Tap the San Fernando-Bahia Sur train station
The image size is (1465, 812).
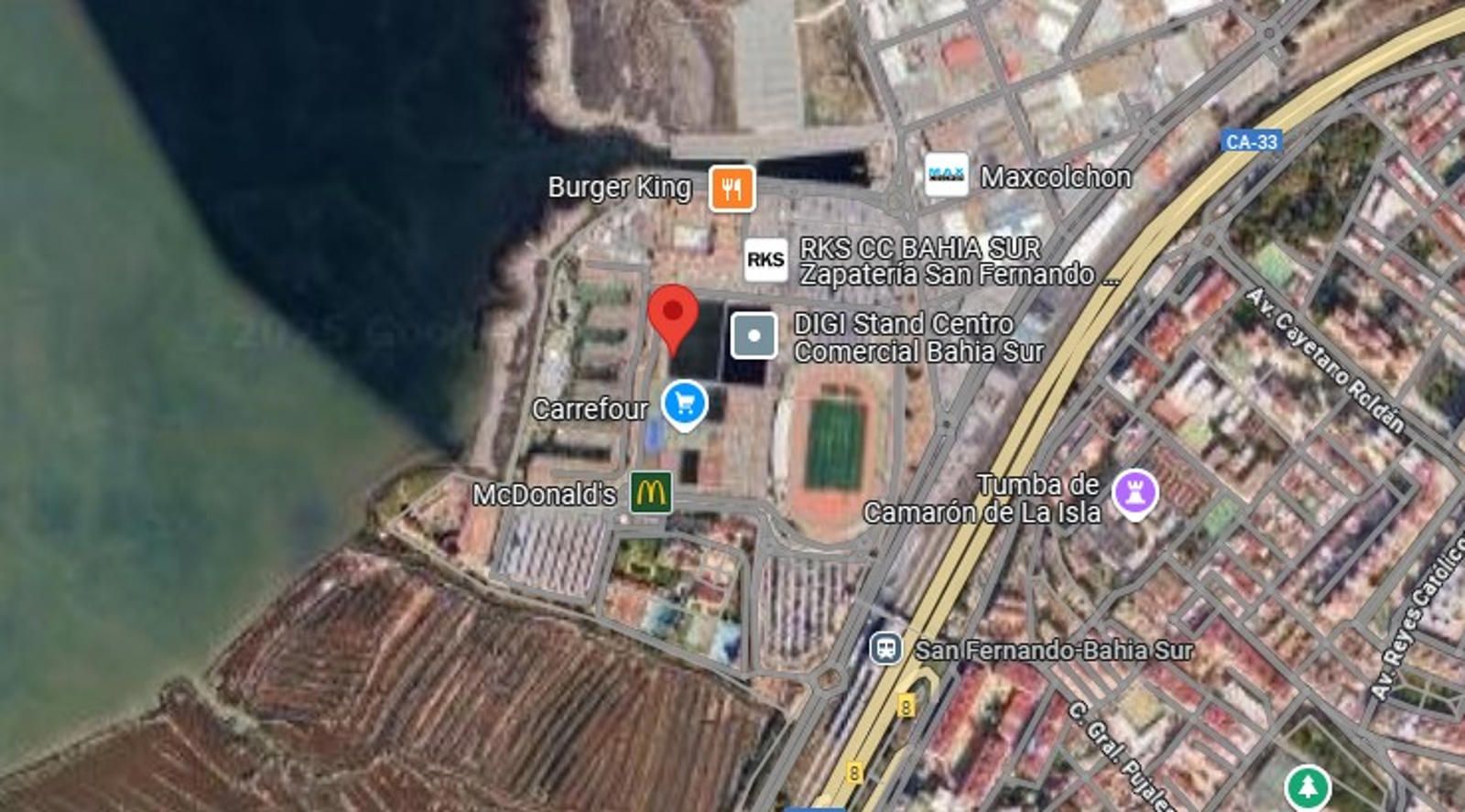885,649
